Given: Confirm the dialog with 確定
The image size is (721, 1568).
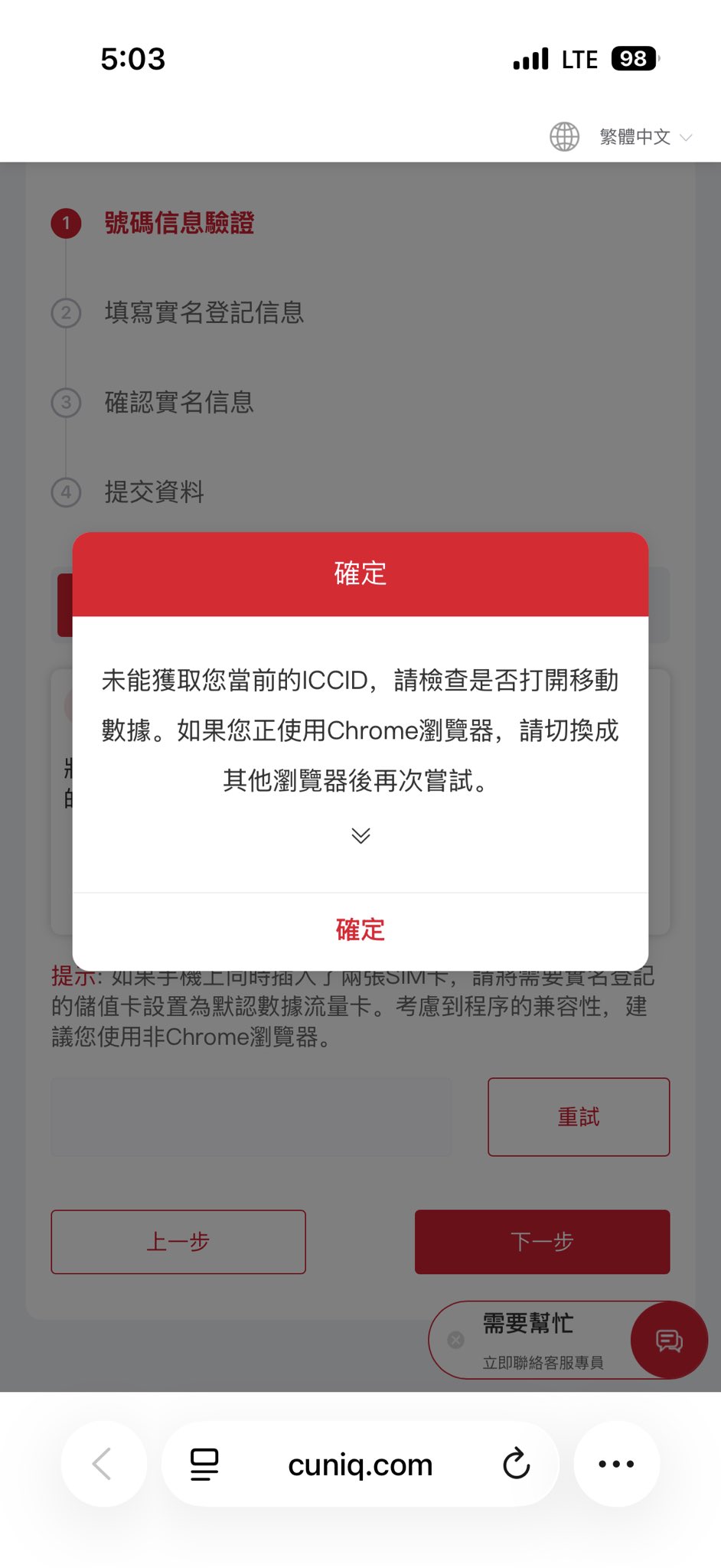Looking at the screenshot, I should [360, 929].
